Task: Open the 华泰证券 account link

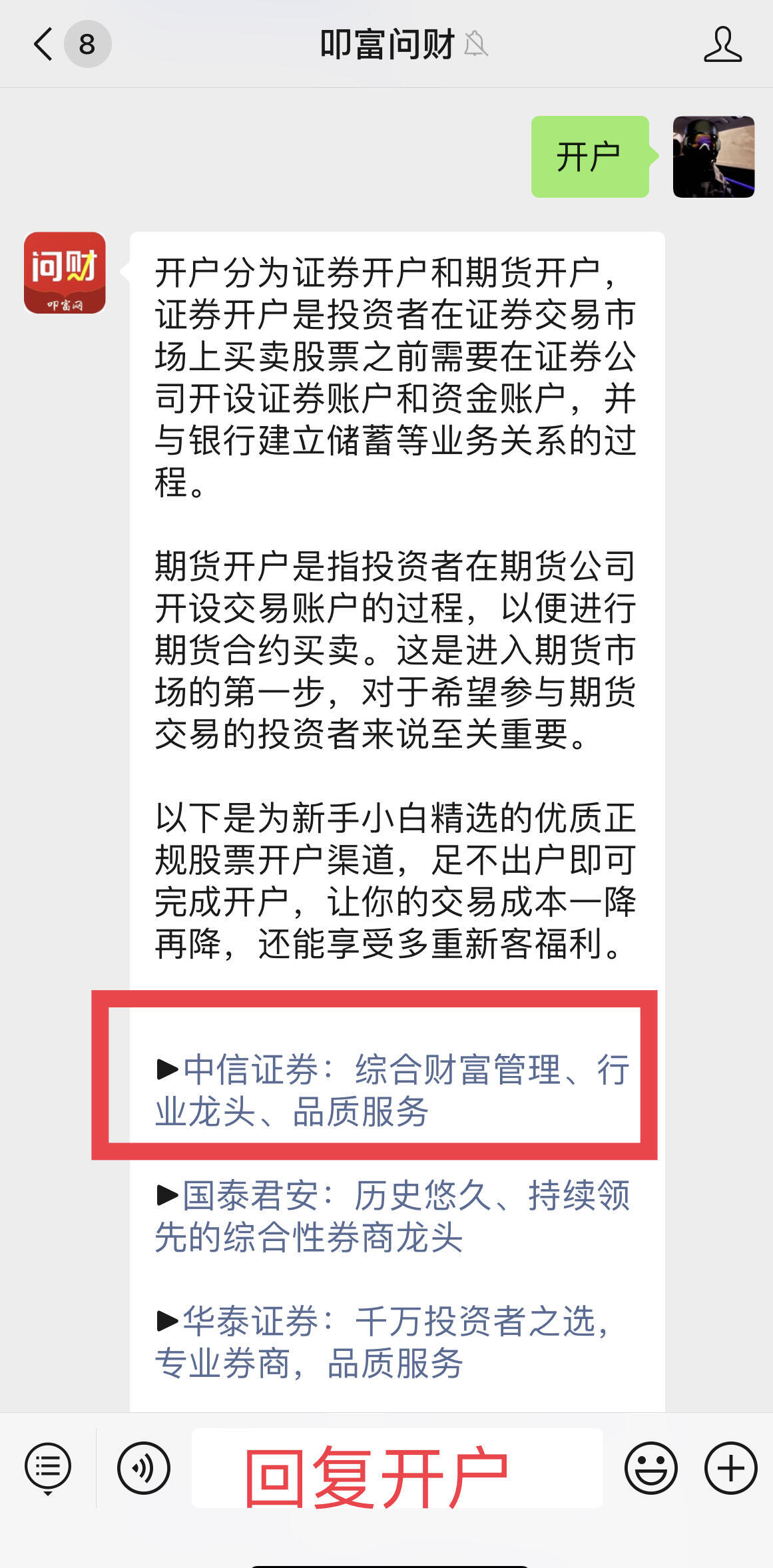Action: [x=383, y=1342]
